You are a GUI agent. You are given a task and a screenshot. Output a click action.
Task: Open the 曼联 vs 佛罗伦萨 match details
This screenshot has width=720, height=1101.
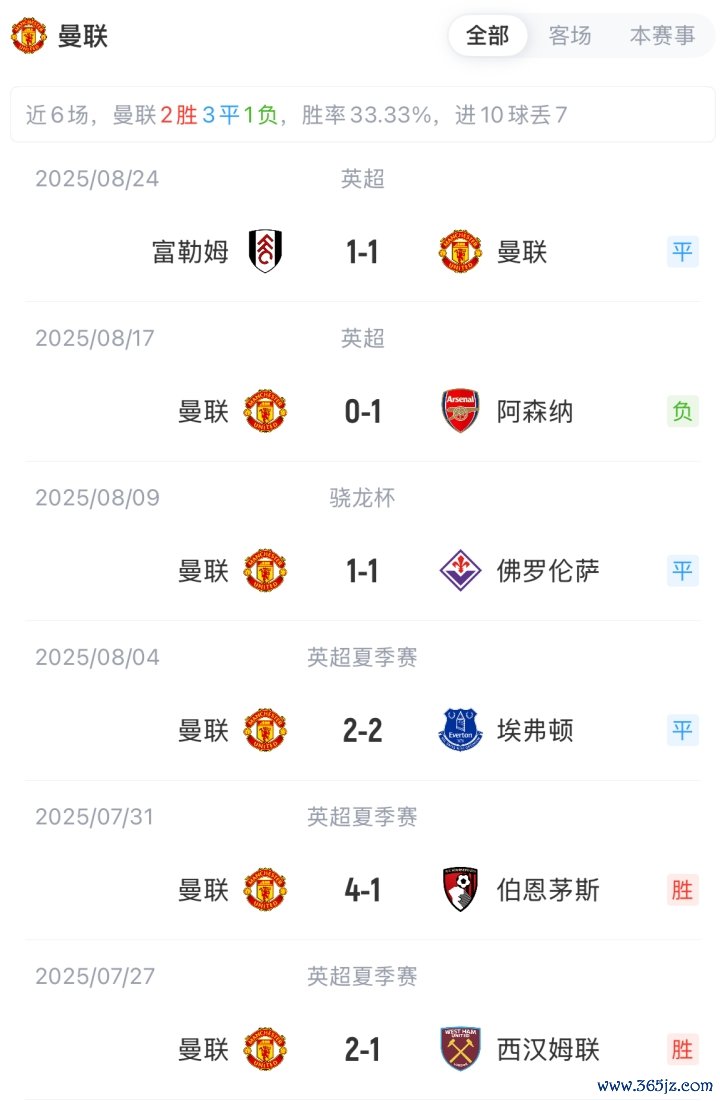(x=362, y=571)
